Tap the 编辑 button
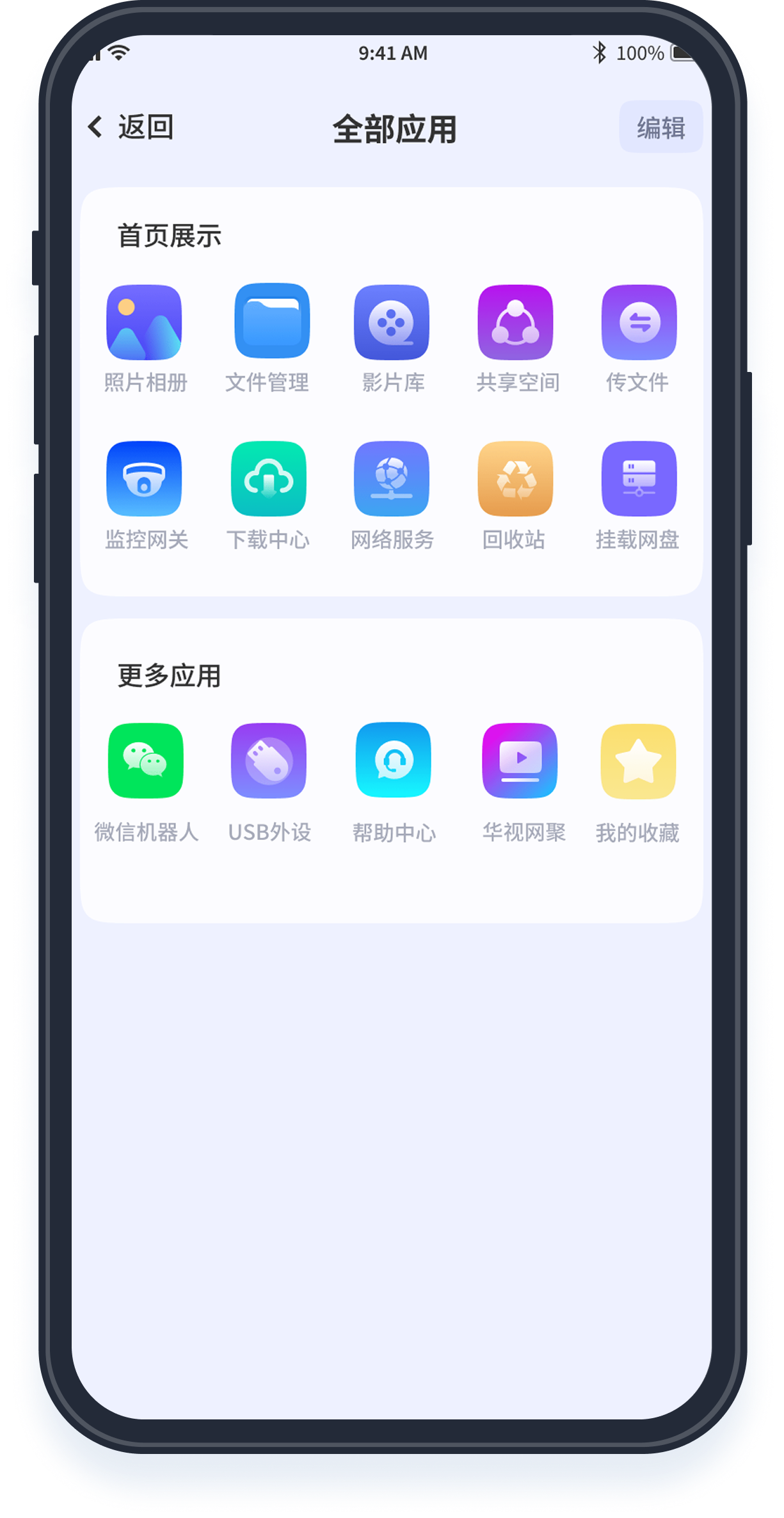The image size is (784, 1518). click(660, 127)
